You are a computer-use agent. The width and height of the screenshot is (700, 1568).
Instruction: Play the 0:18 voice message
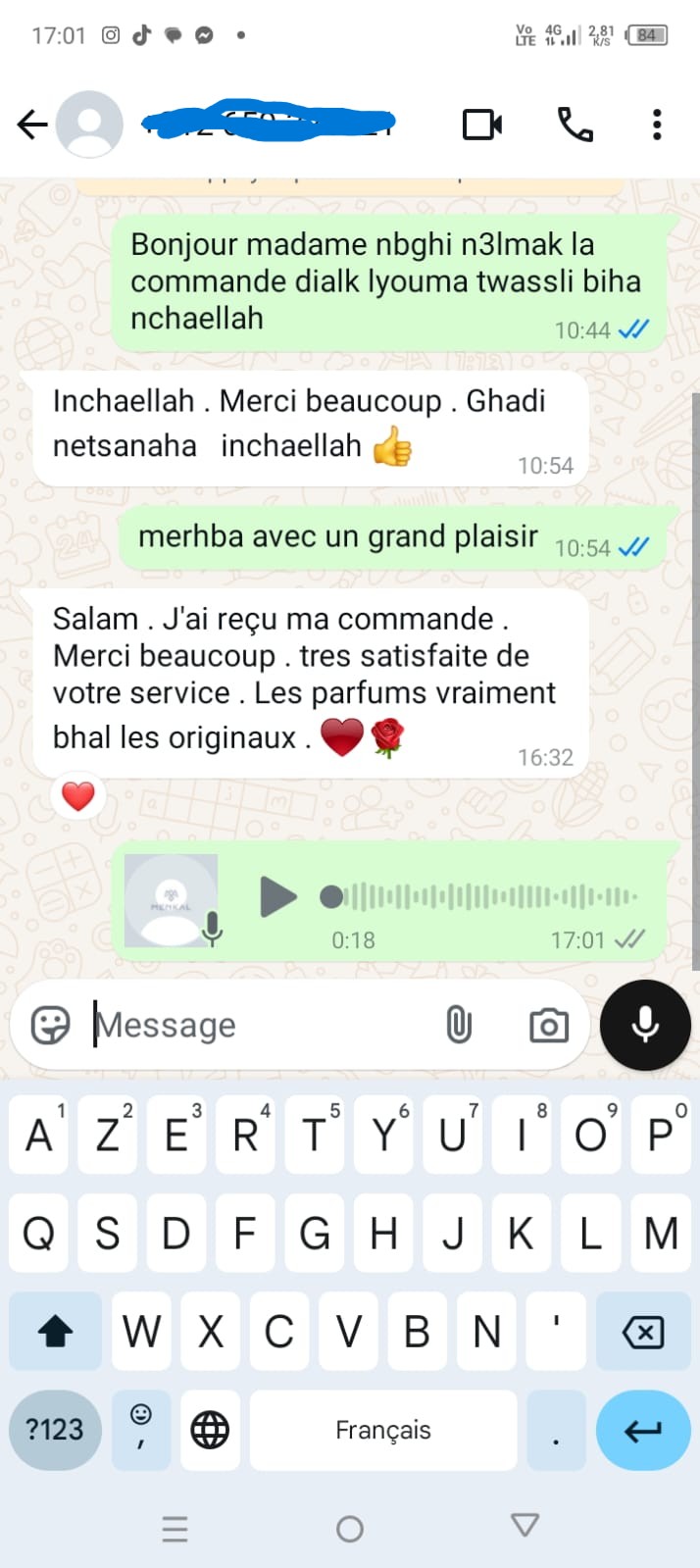[277, 896]
